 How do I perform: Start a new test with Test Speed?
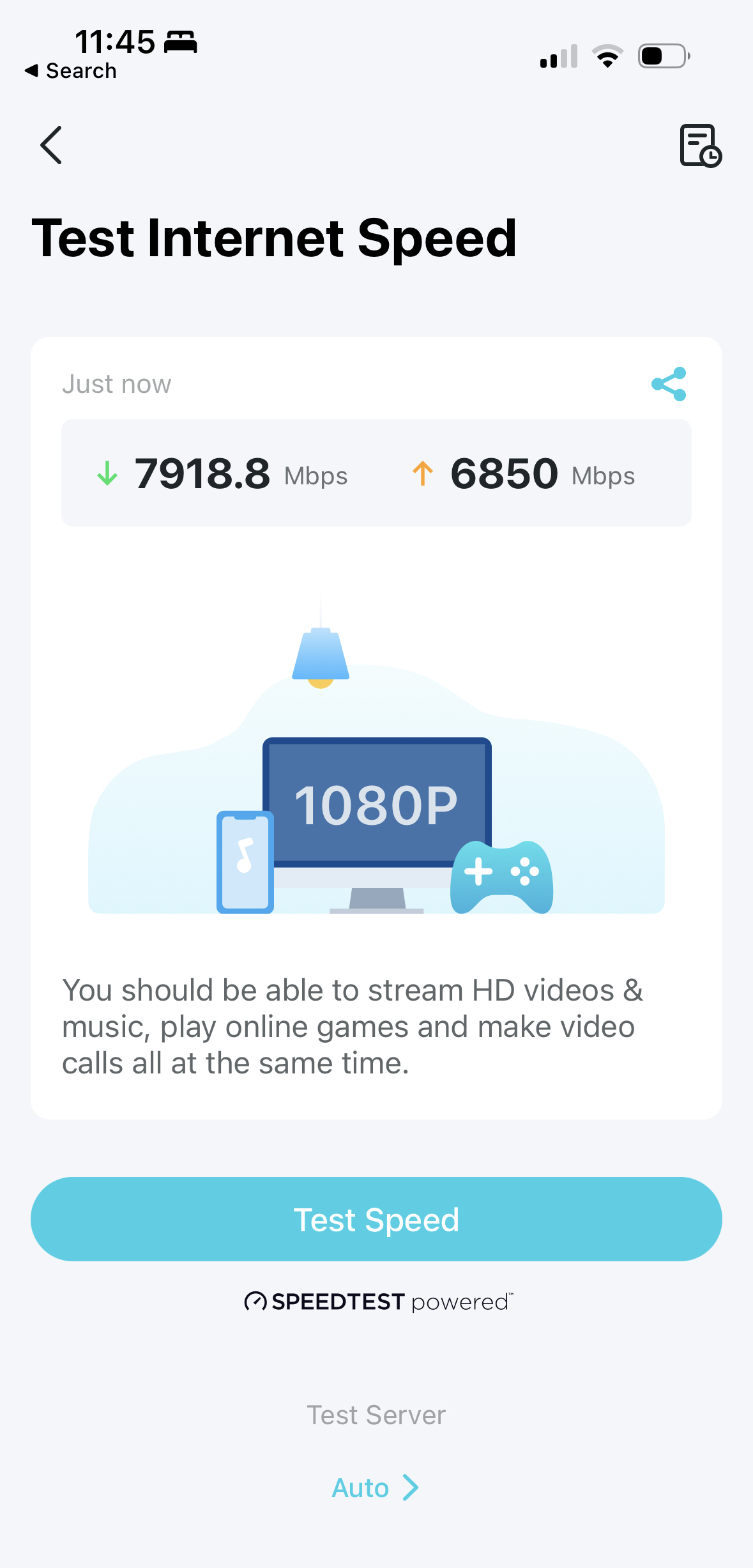click(376, 1219)
